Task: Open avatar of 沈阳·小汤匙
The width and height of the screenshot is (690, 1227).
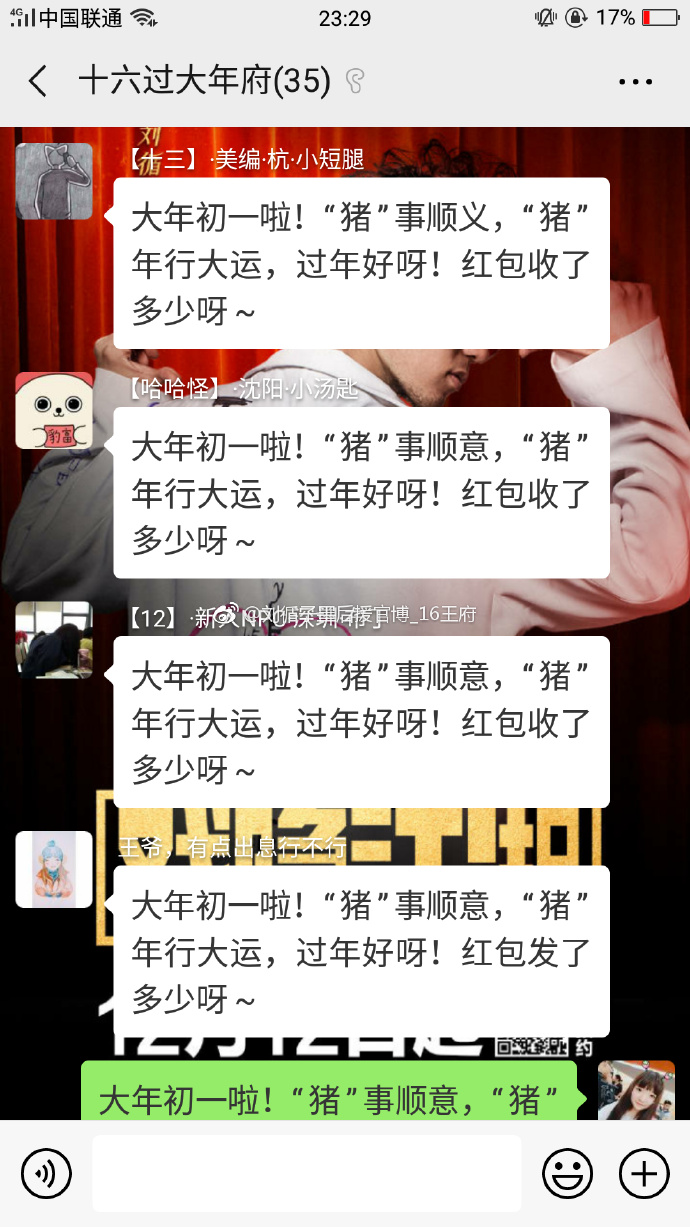Action: pyautogui.click(x=54, y=411)
